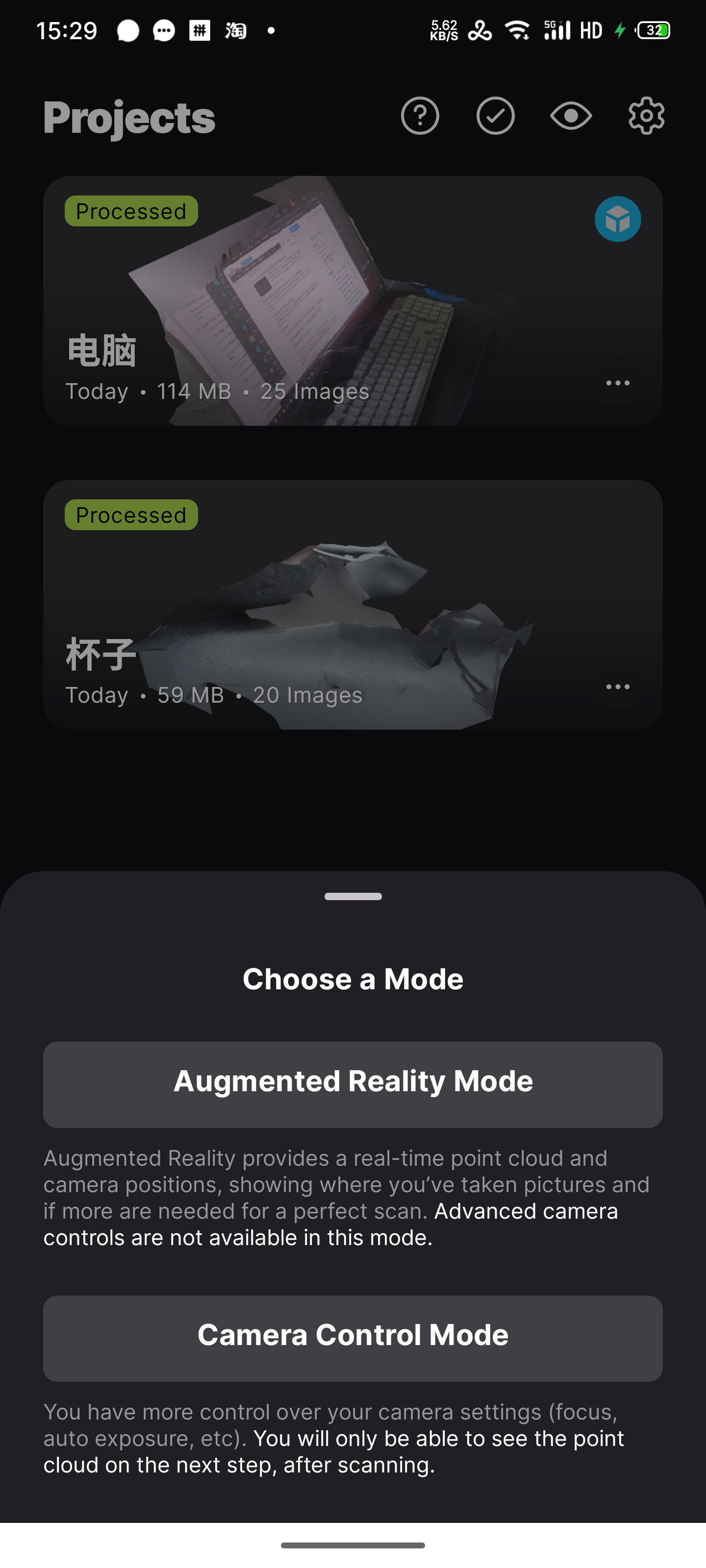Open the 杯子 project card
The width and height of the screenshot is (706, 1568).
coord(353,605)
